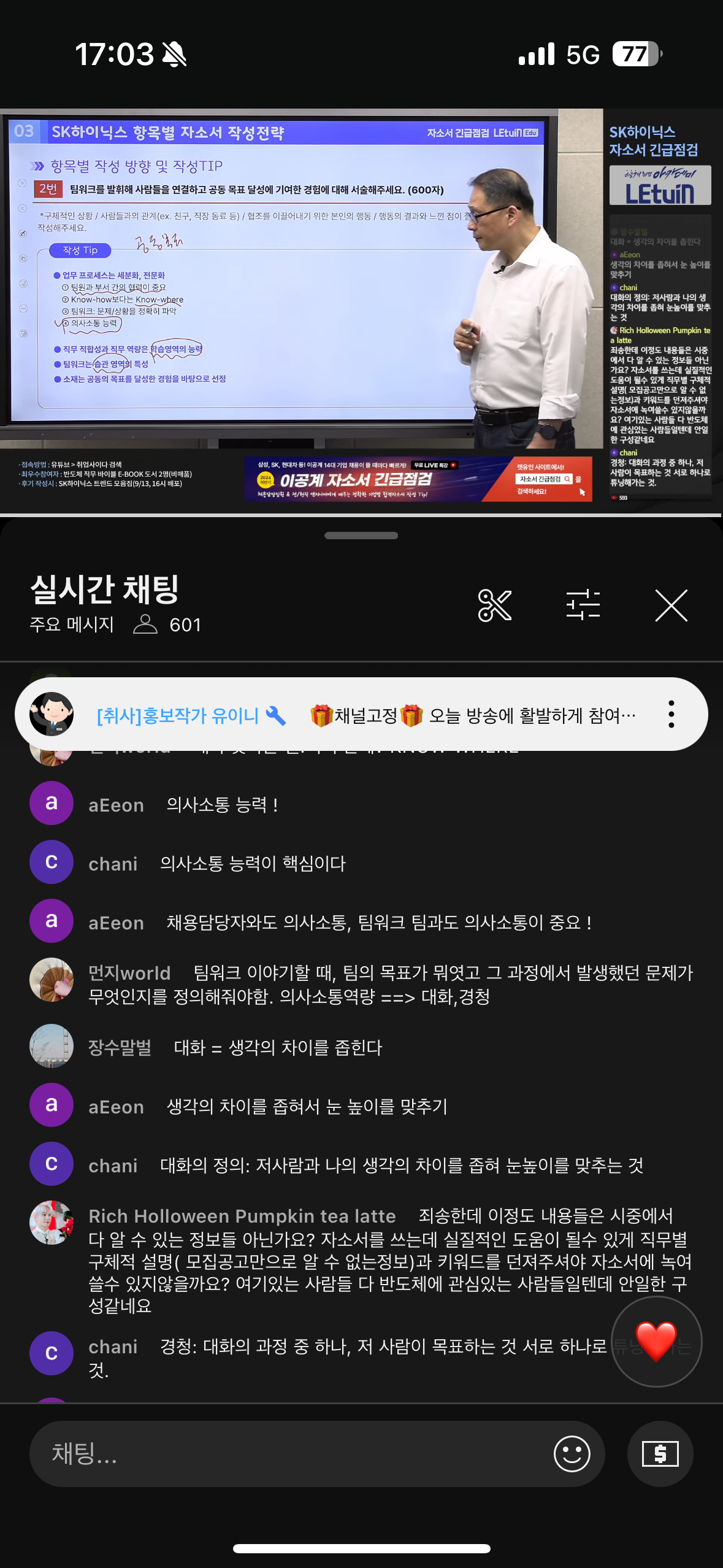This screenshot has width=723, height=1568.
Task: Open live chat filter settings
Action: 583,606
